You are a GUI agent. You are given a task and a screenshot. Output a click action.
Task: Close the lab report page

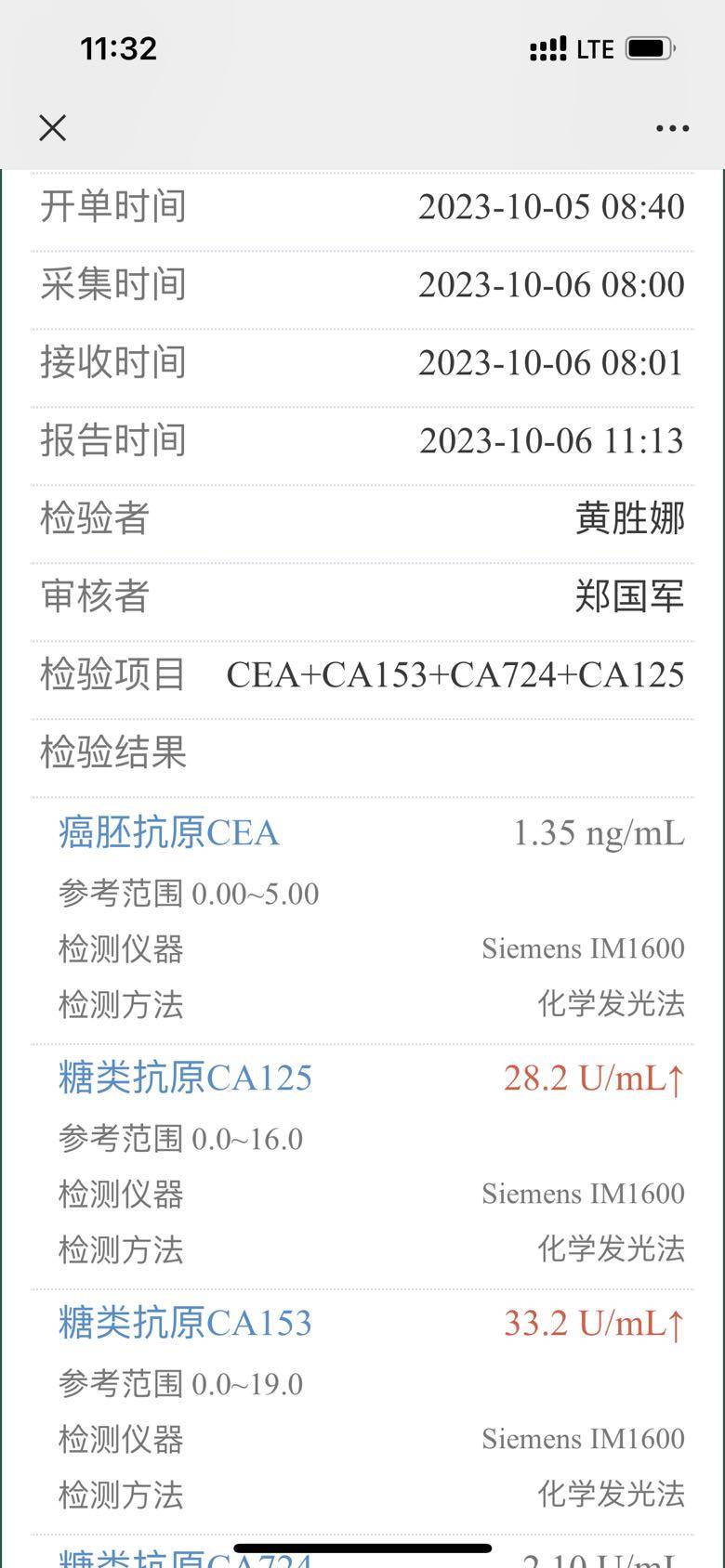pyautogui.click(x=53, y=128)
